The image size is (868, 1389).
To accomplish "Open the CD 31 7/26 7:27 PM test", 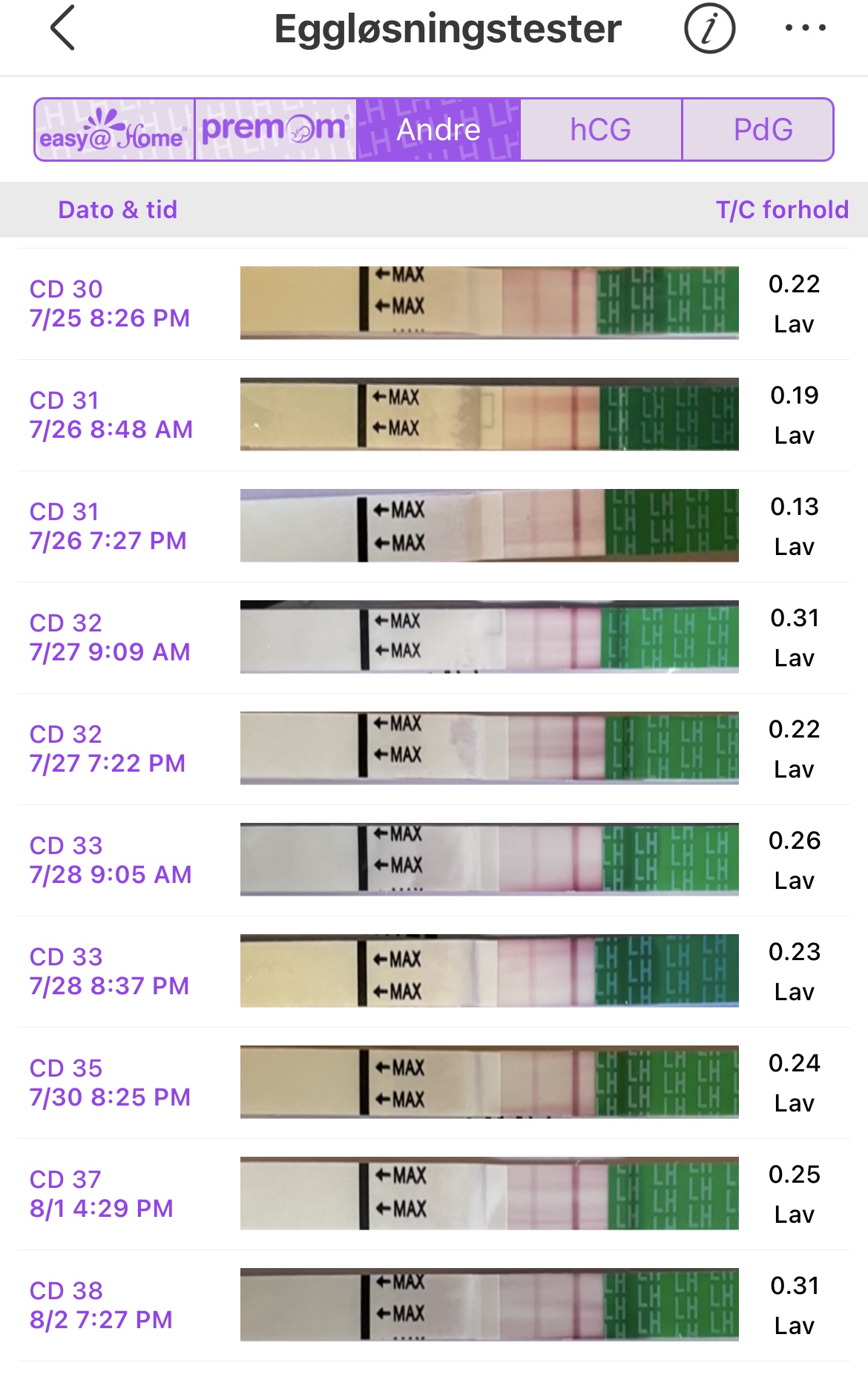I will click(x=433, y=526).
